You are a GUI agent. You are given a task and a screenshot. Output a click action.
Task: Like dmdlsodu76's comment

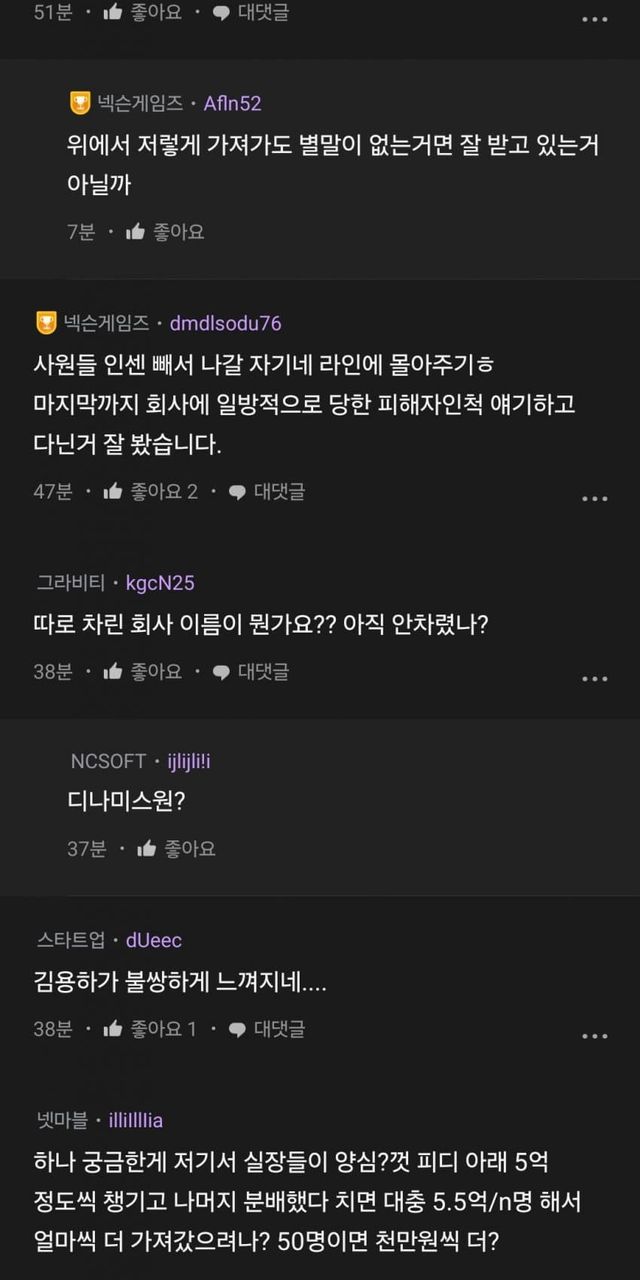[x=150, y=492]
